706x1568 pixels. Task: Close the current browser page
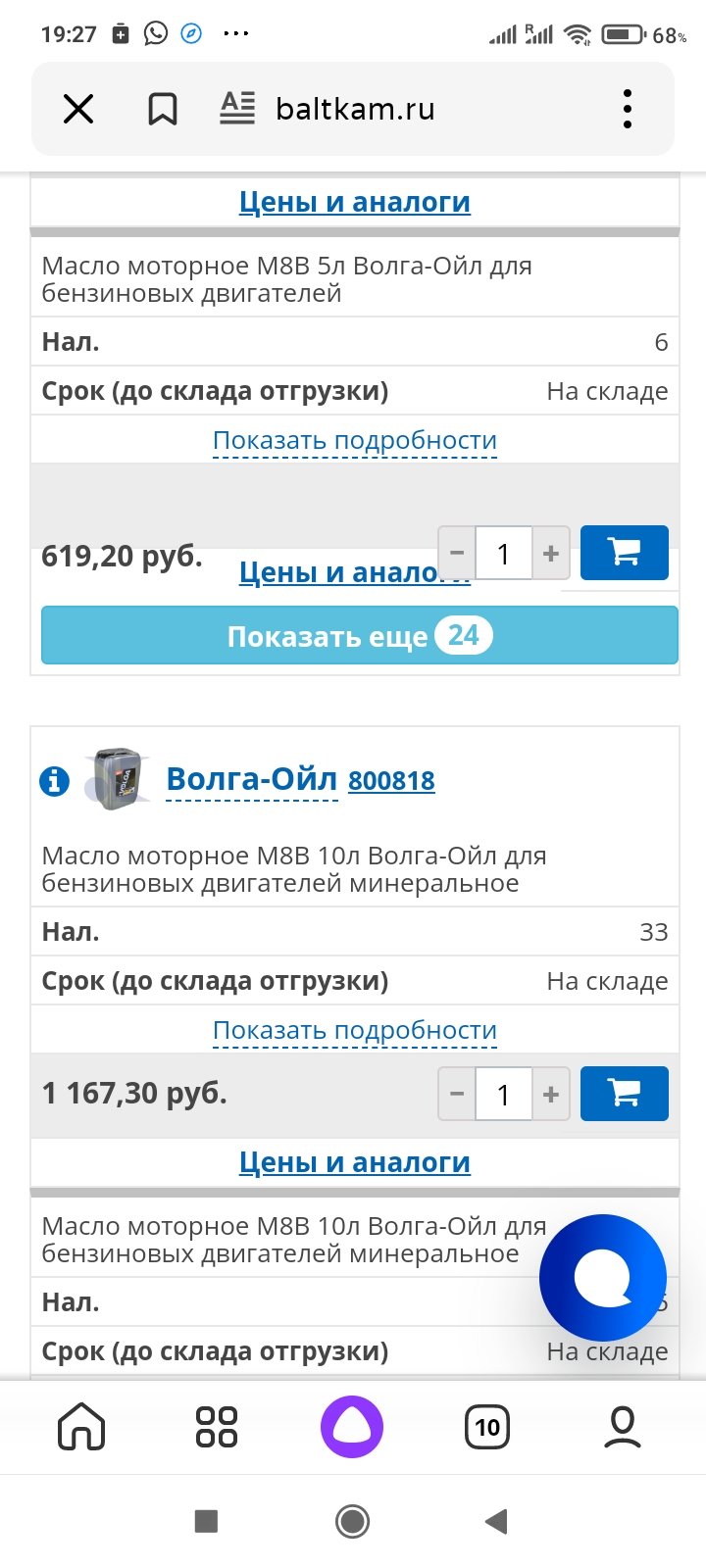[x=78, y=109]
